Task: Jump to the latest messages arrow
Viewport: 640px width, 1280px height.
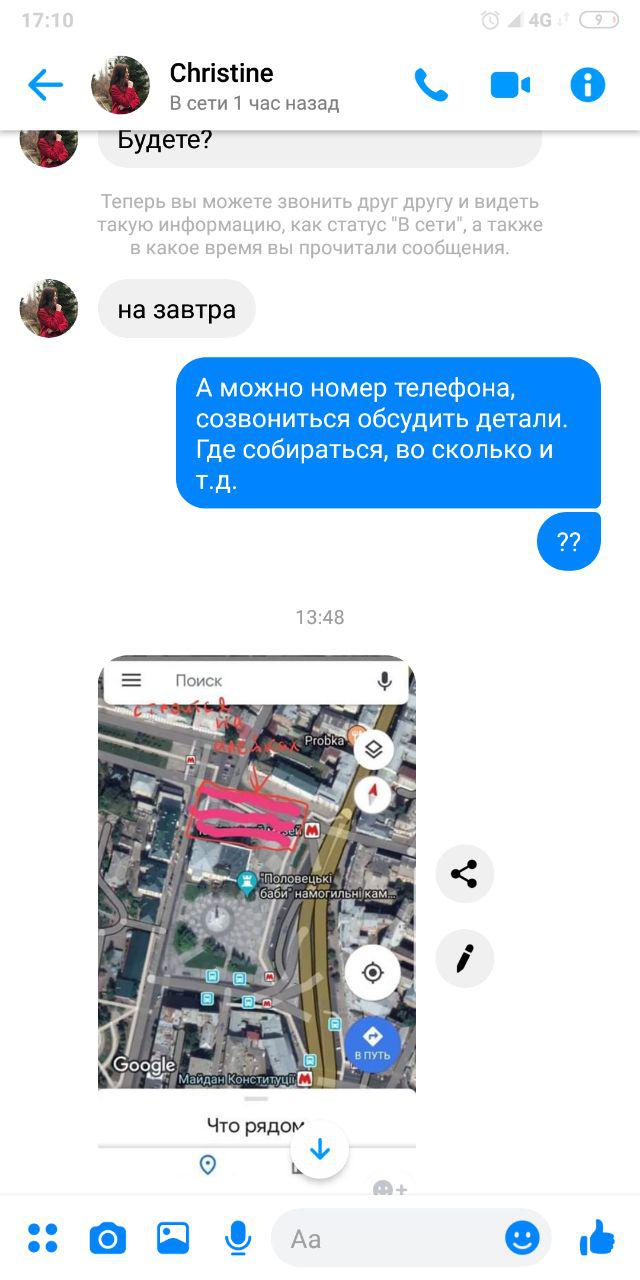Action: (x=320, y=1150)
